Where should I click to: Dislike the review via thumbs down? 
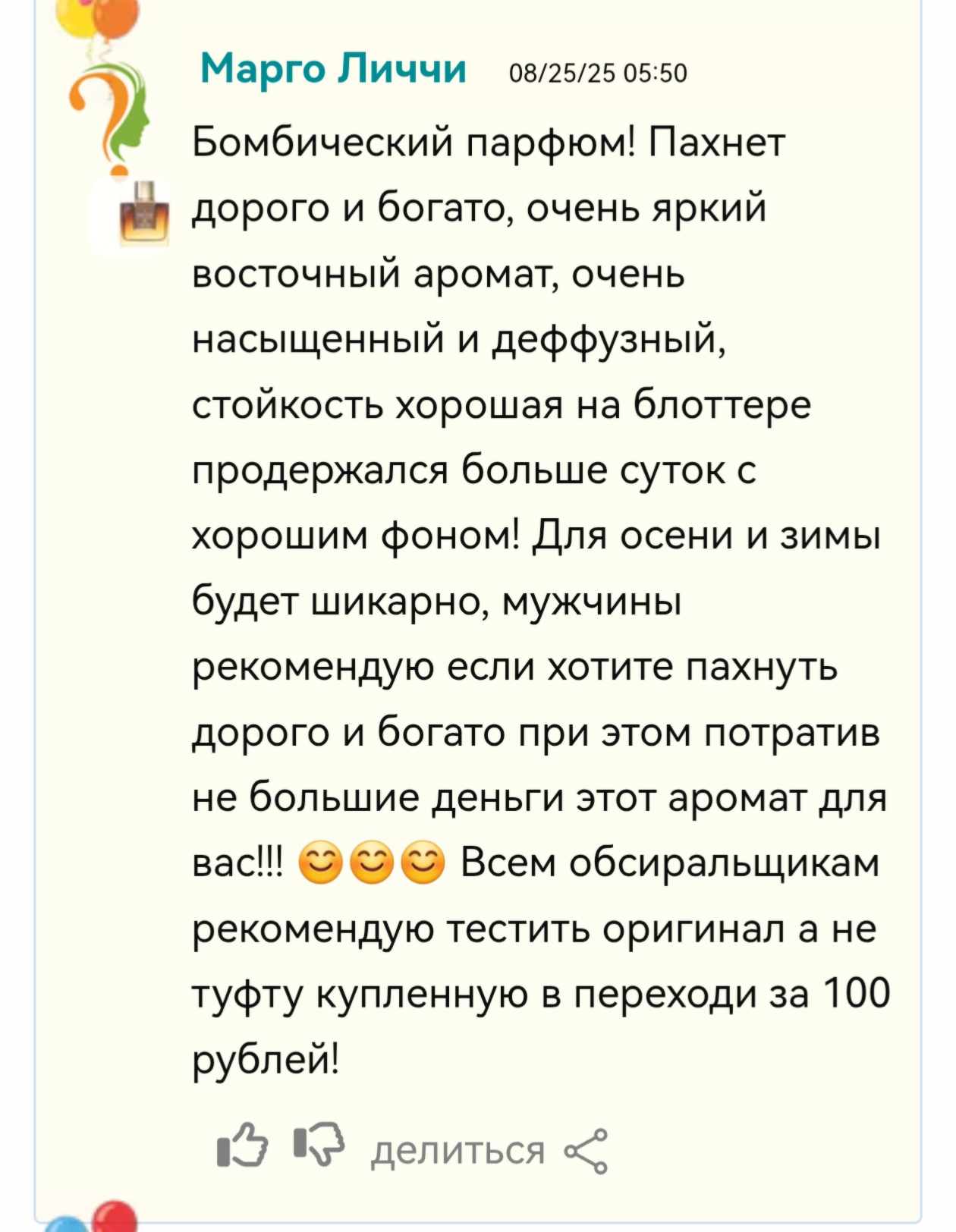[319, 1149]
